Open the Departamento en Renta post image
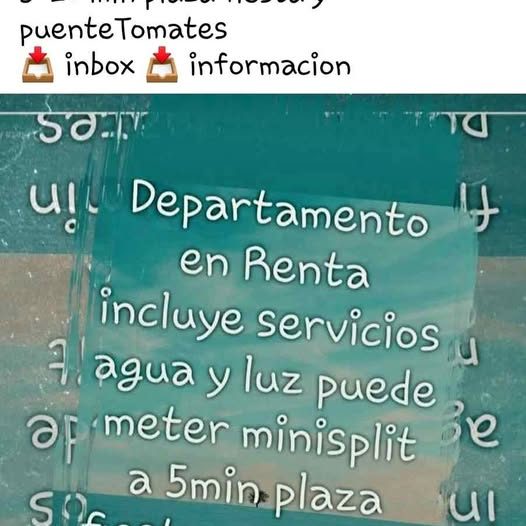Screen dimensions: 526x526 (x=263, y=310)
